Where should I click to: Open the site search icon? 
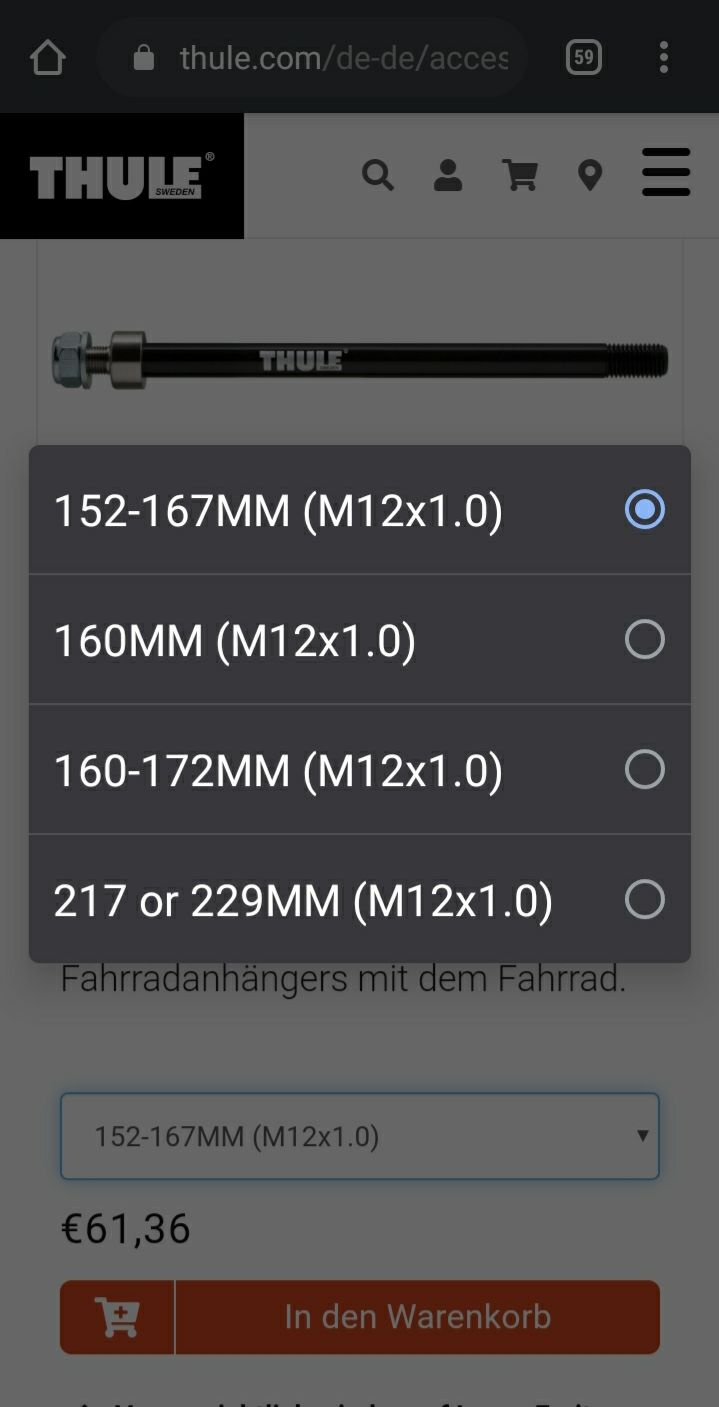coord(378,176)
